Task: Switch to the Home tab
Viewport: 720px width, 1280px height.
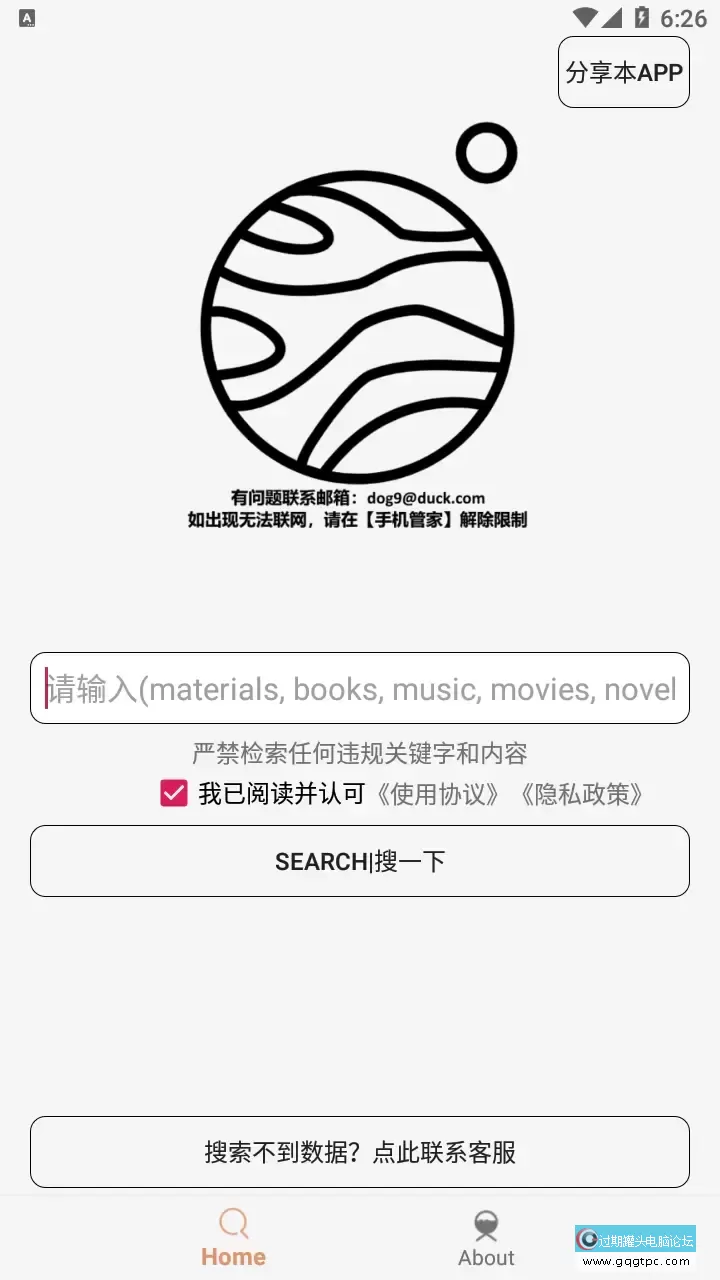Action: point(233,1238)
